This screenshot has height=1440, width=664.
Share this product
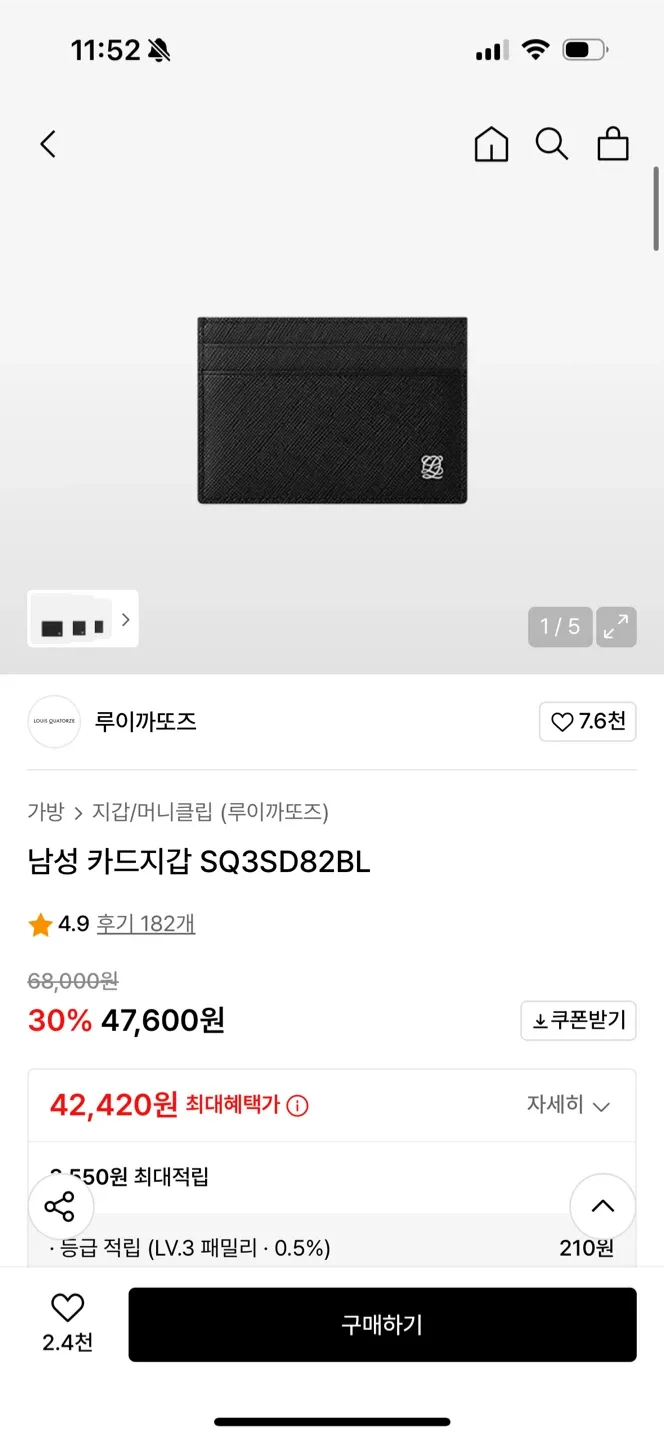coord(60,1206)
